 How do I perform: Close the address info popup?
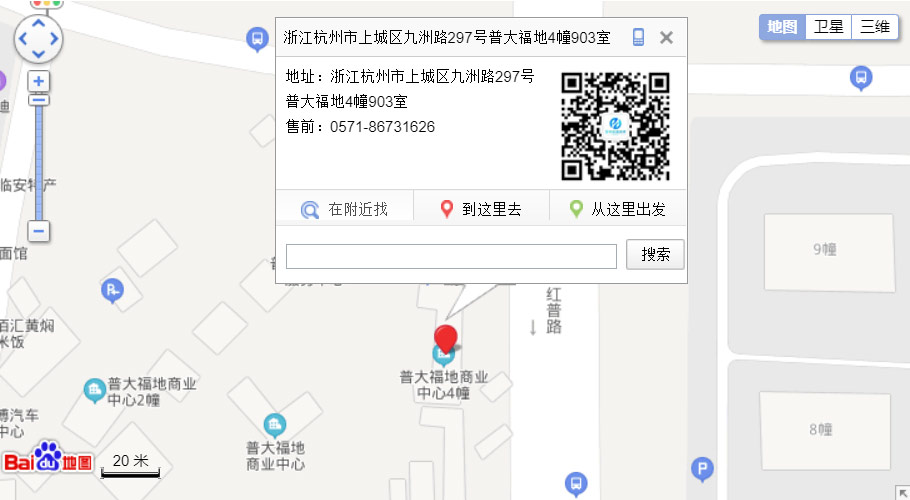point(666,38)
